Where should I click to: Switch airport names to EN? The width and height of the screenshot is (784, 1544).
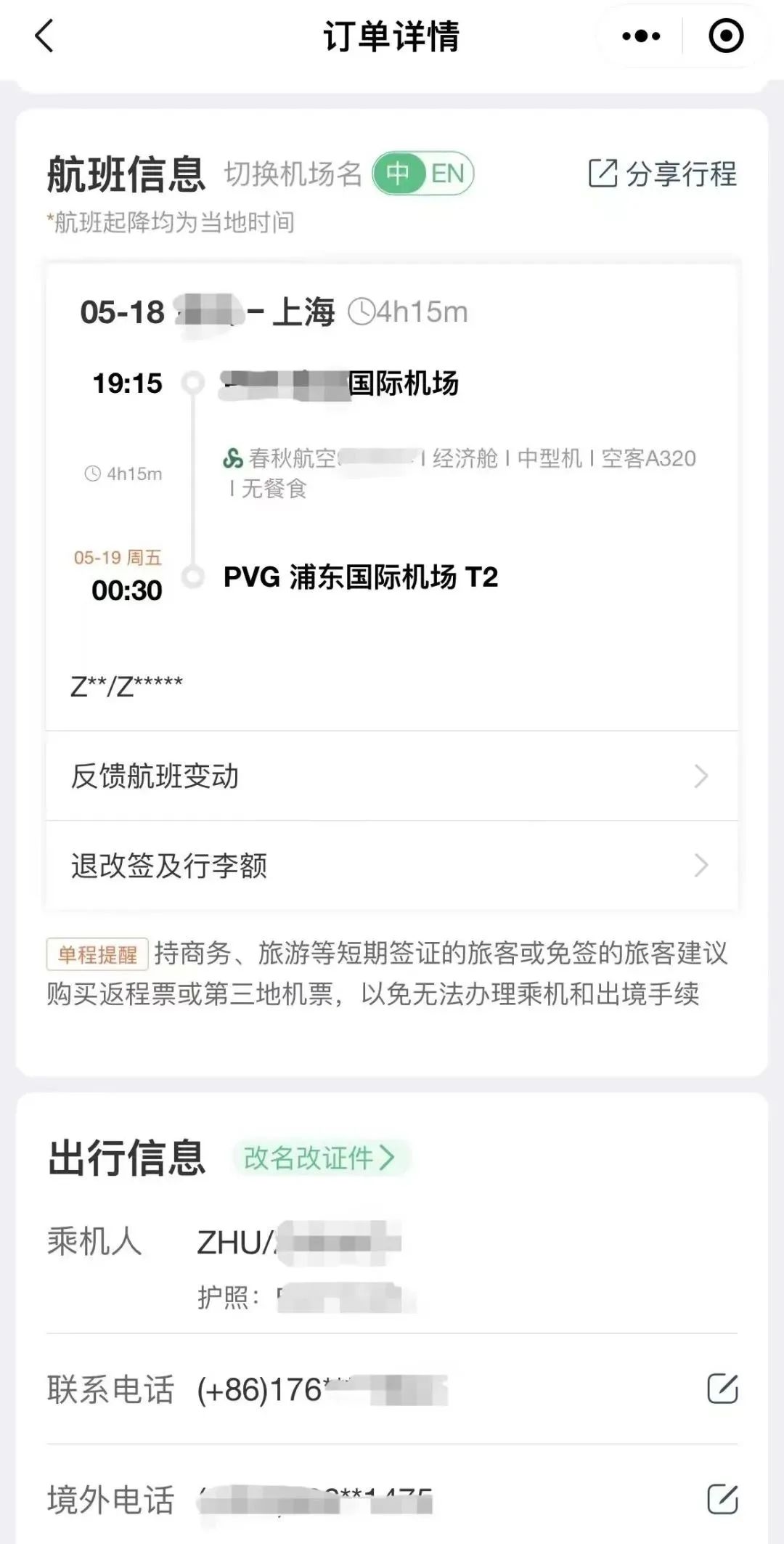tap(447, 174)
